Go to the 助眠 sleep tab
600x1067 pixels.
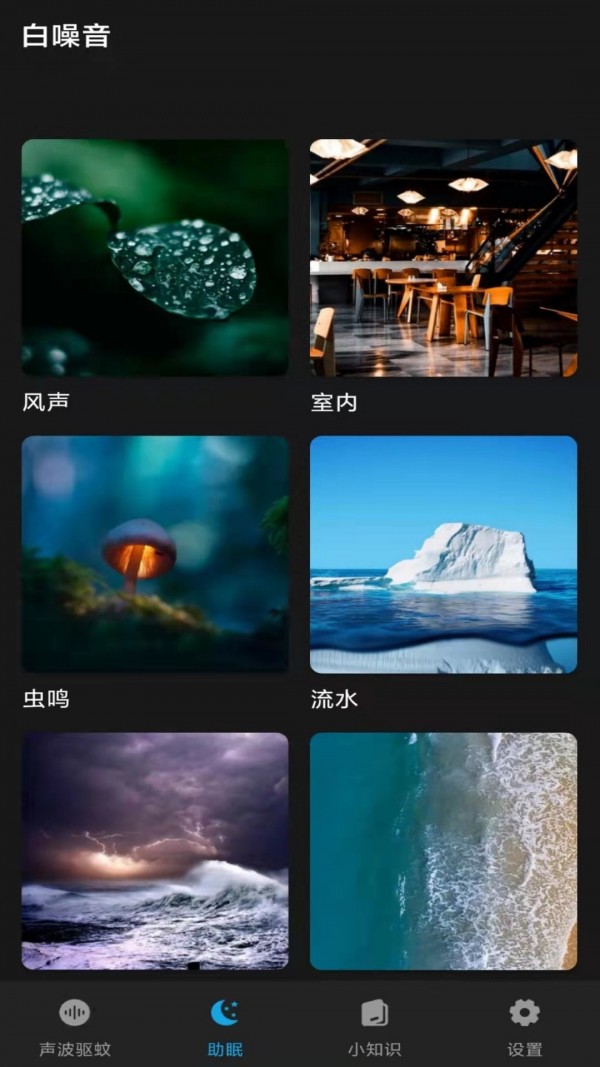(225, 1027)
